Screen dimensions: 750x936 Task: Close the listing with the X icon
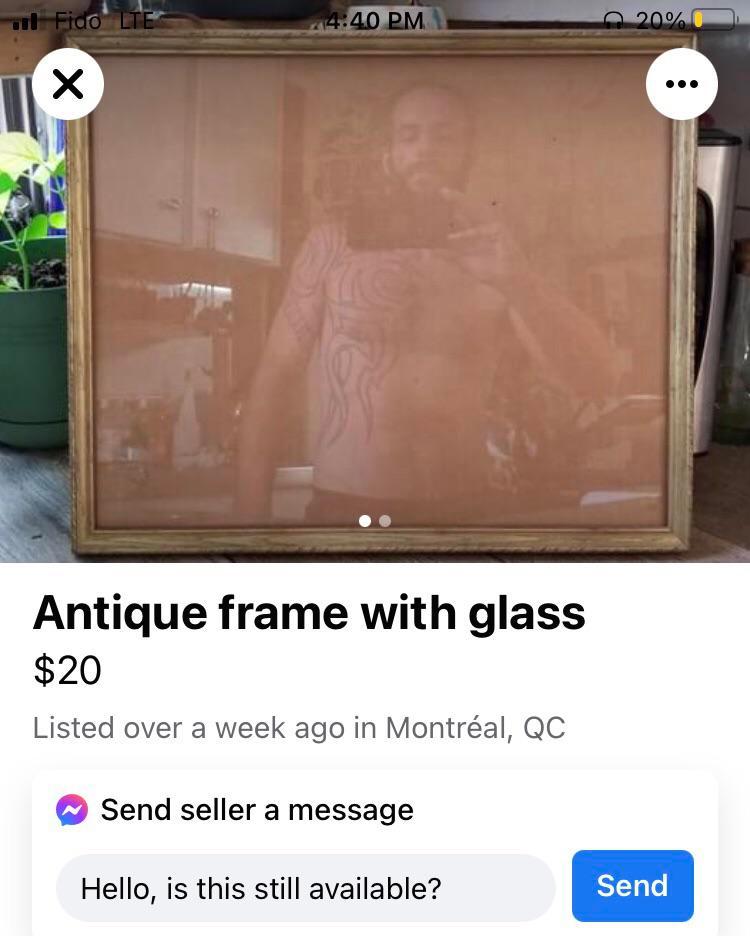(x=68, y=84)
